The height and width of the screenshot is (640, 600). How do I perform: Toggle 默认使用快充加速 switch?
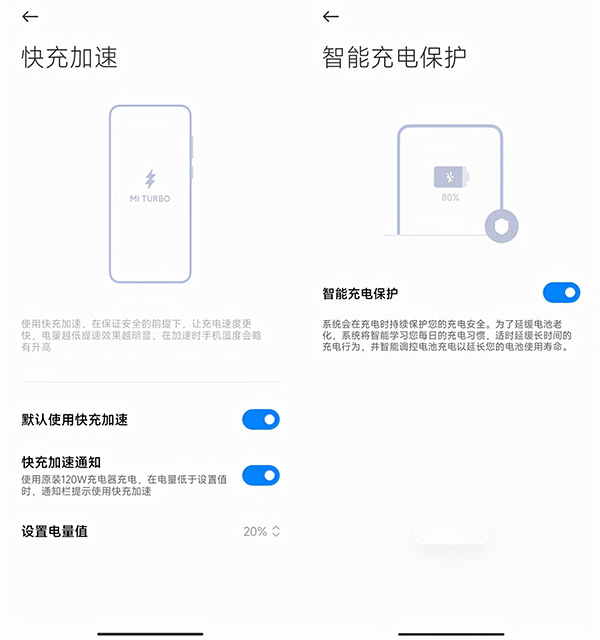[x=260, y=420]
